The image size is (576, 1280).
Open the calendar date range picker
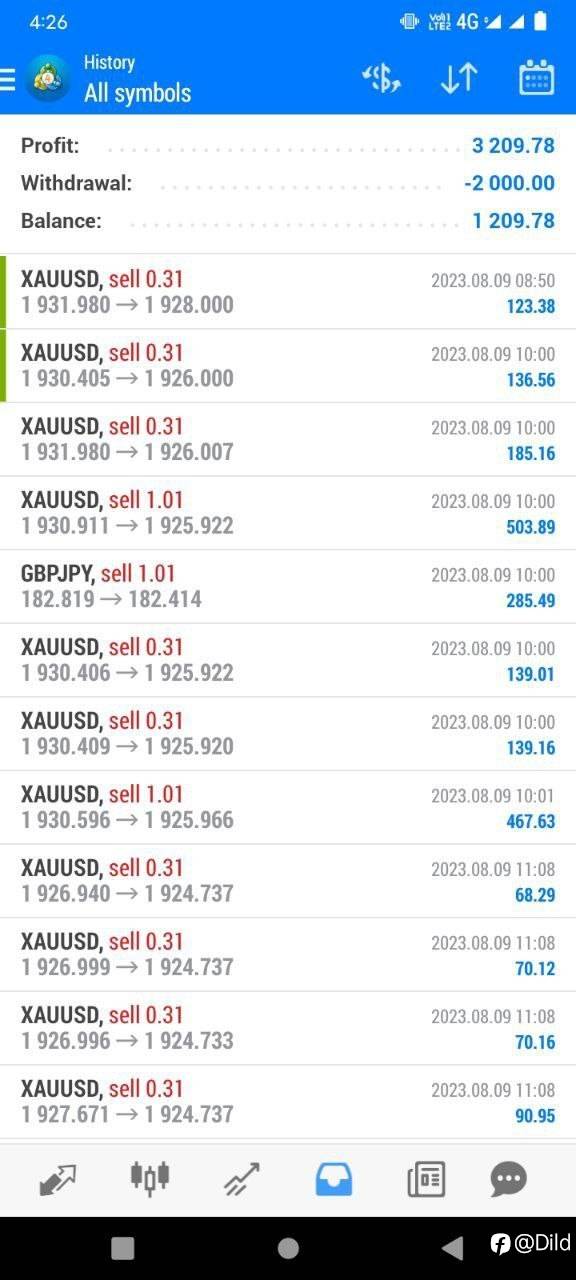pos(537,78)
